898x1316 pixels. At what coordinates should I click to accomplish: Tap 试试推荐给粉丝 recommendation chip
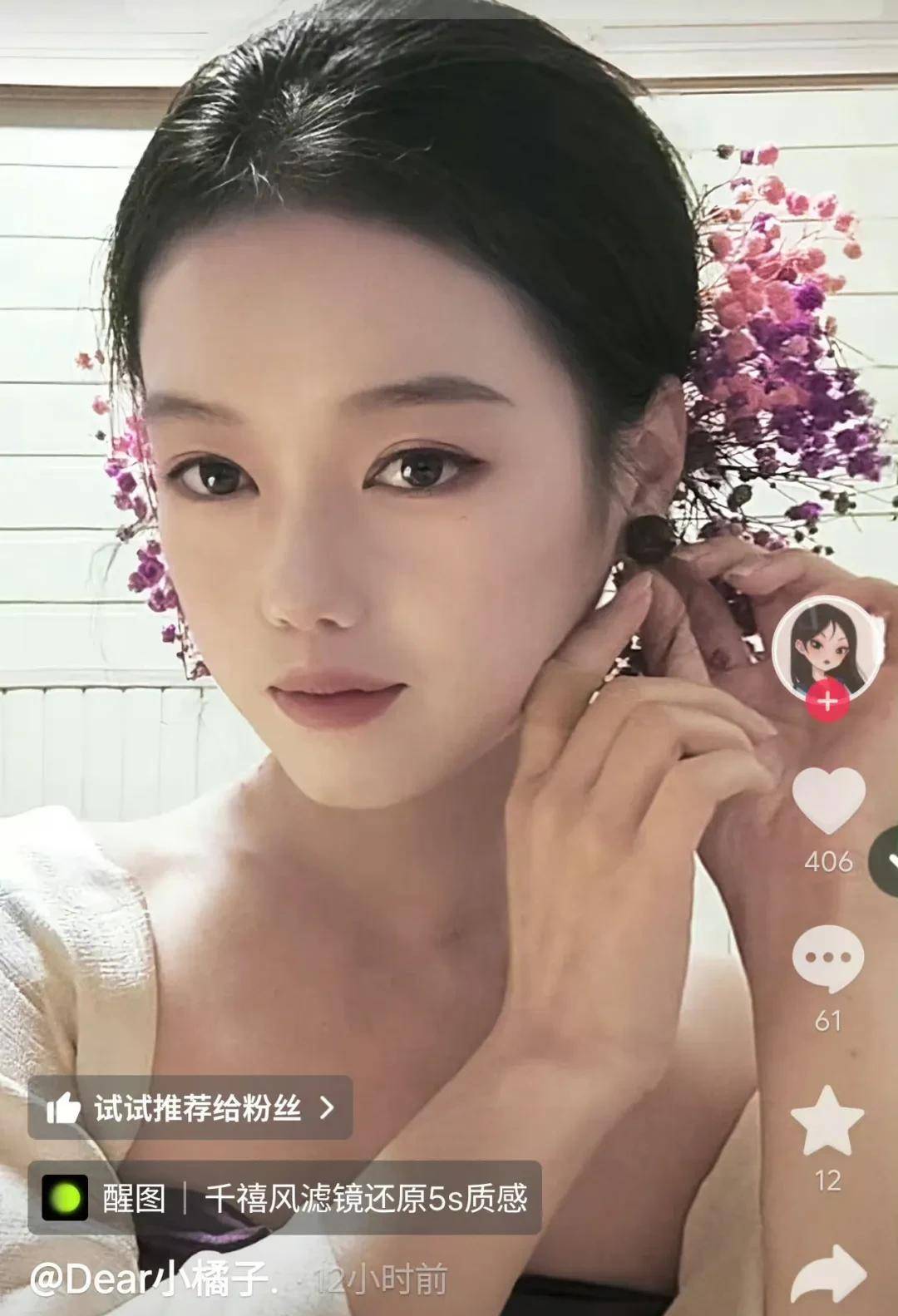tap(190, 1107)
